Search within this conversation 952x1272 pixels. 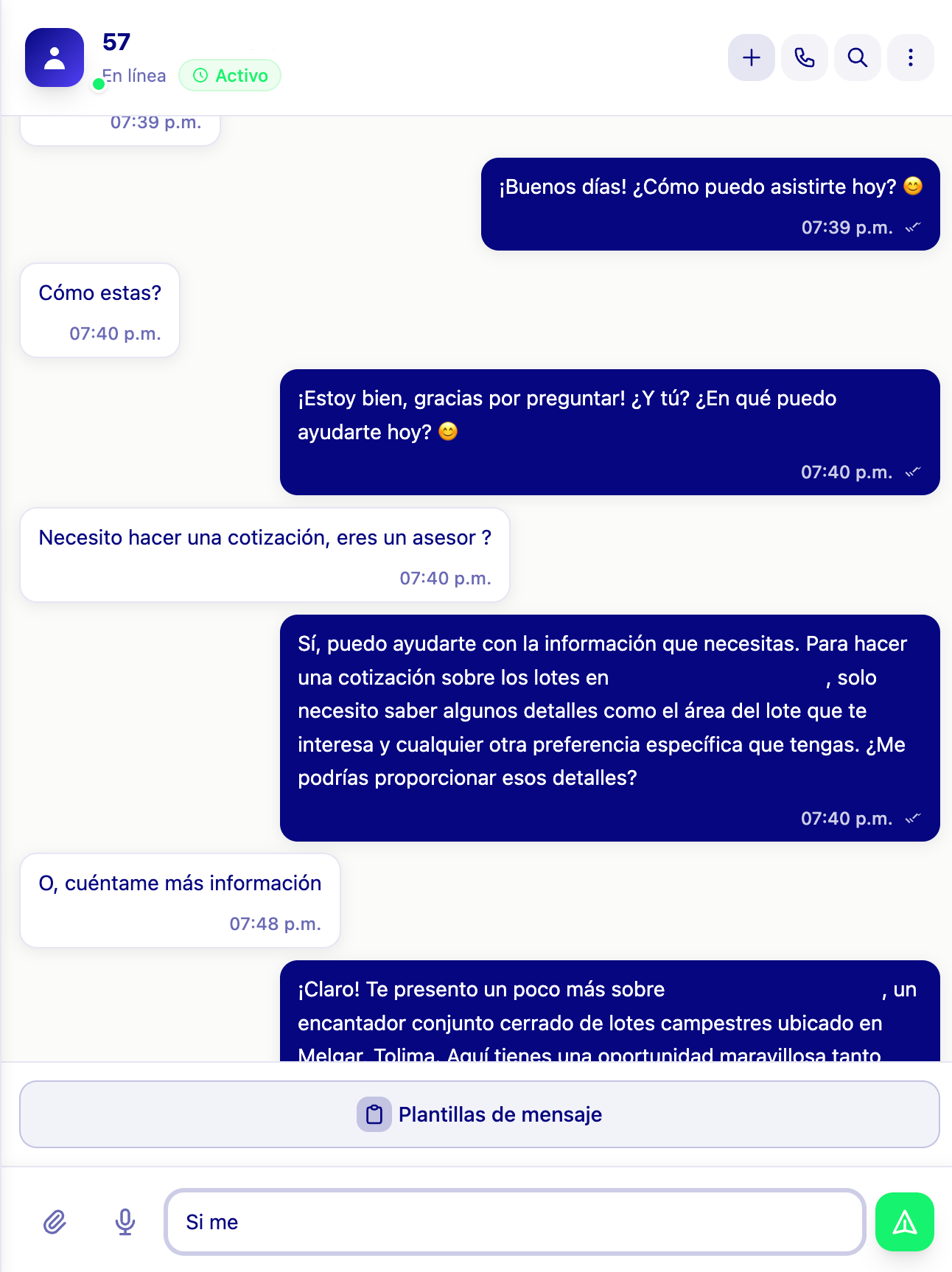857,57
